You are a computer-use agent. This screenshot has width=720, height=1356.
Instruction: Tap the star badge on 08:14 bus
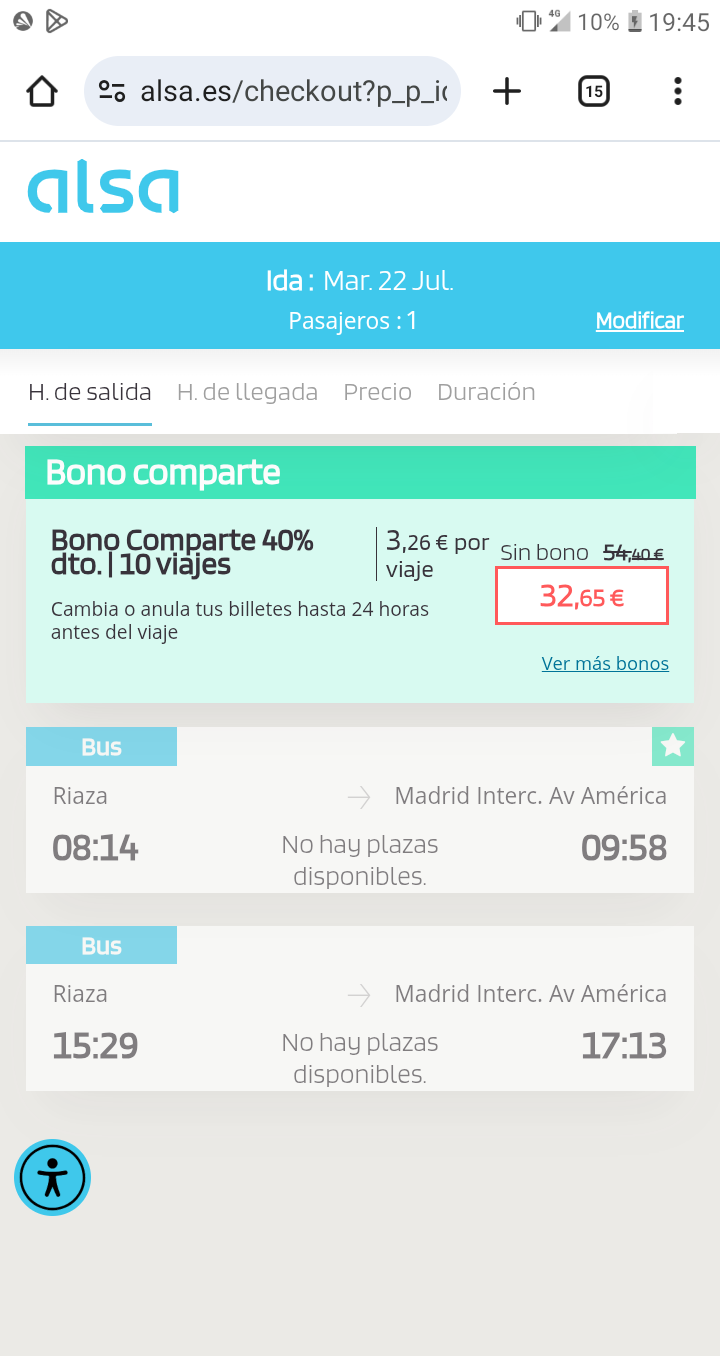point(673,746)
